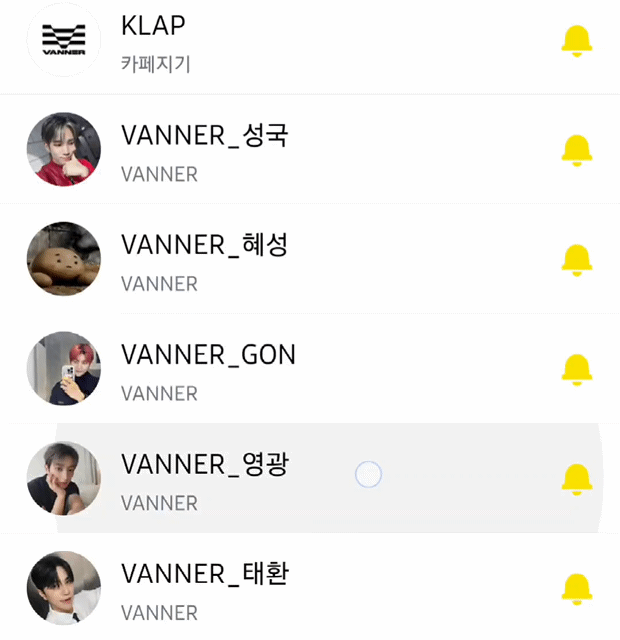Screen dimensions: 620x640
Task: Open VANNER_혜성 member row
Action: [300, 260]
